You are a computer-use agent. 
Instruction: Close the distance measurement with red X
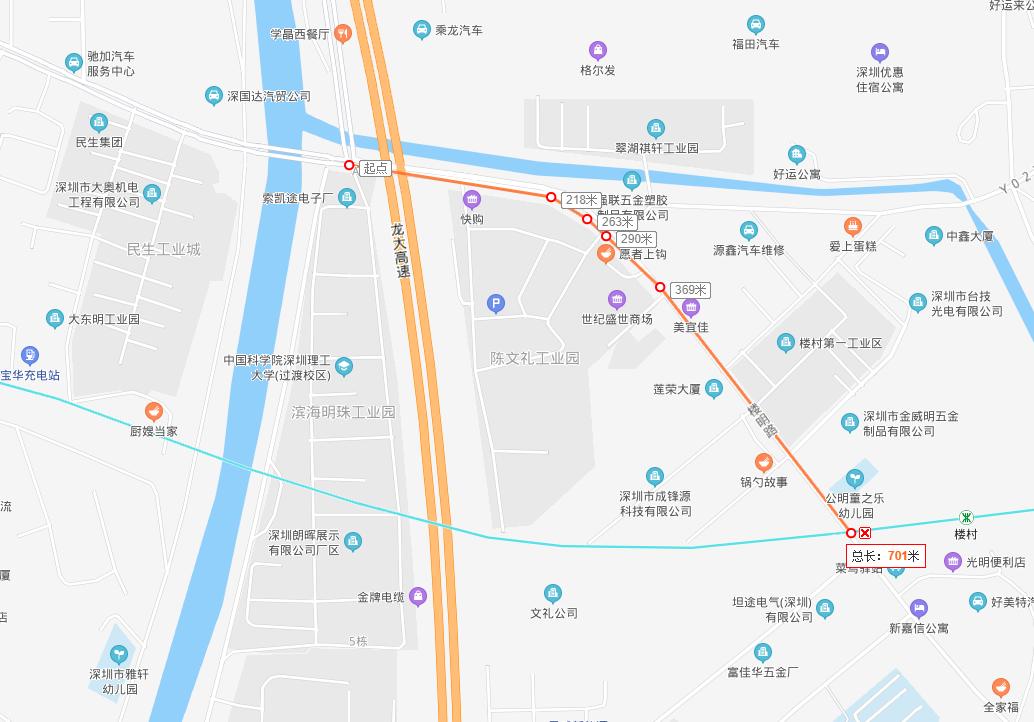[865, 534]
